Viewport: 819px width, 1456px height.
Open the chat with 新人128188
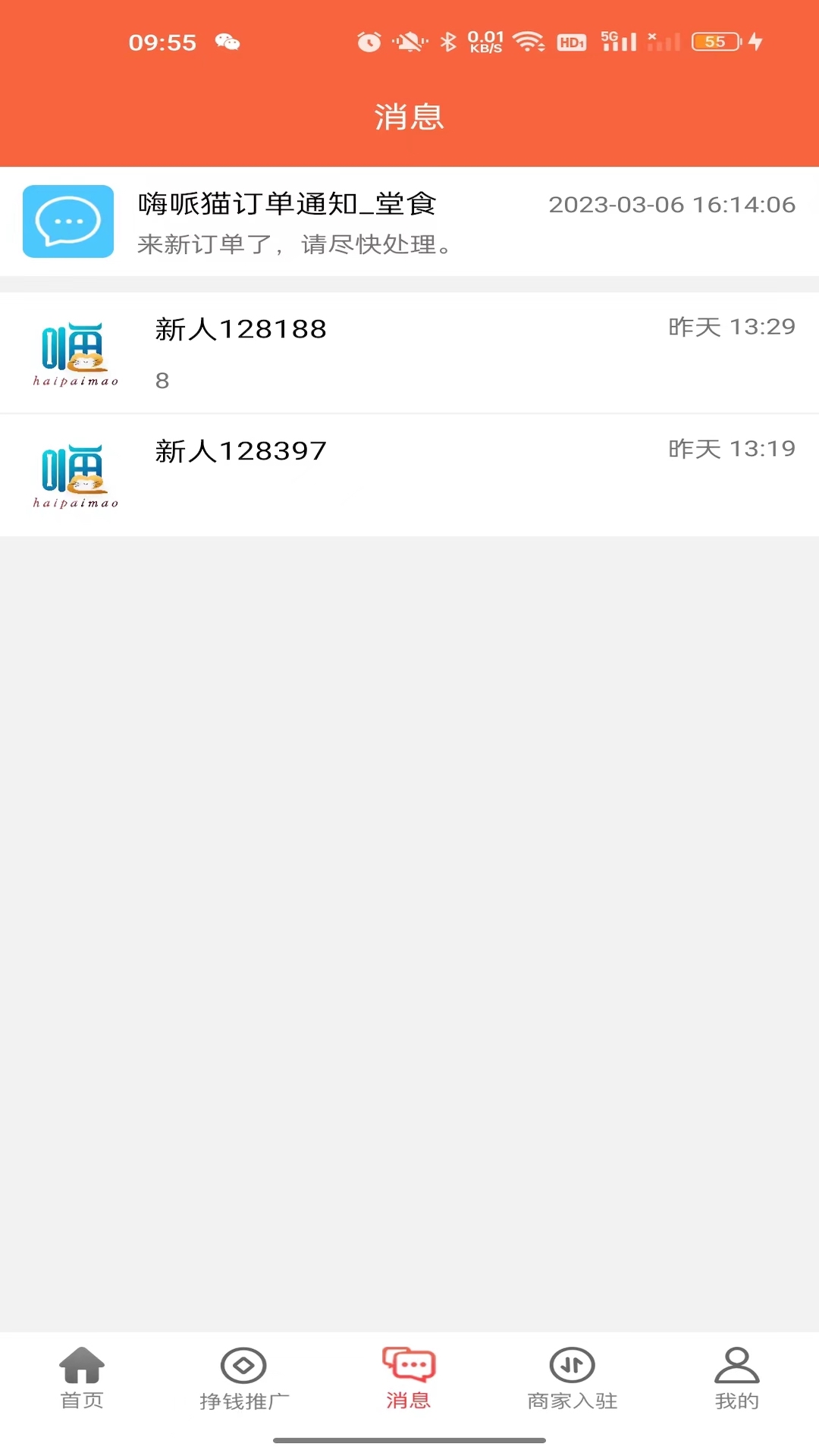[x=409, y=353]
